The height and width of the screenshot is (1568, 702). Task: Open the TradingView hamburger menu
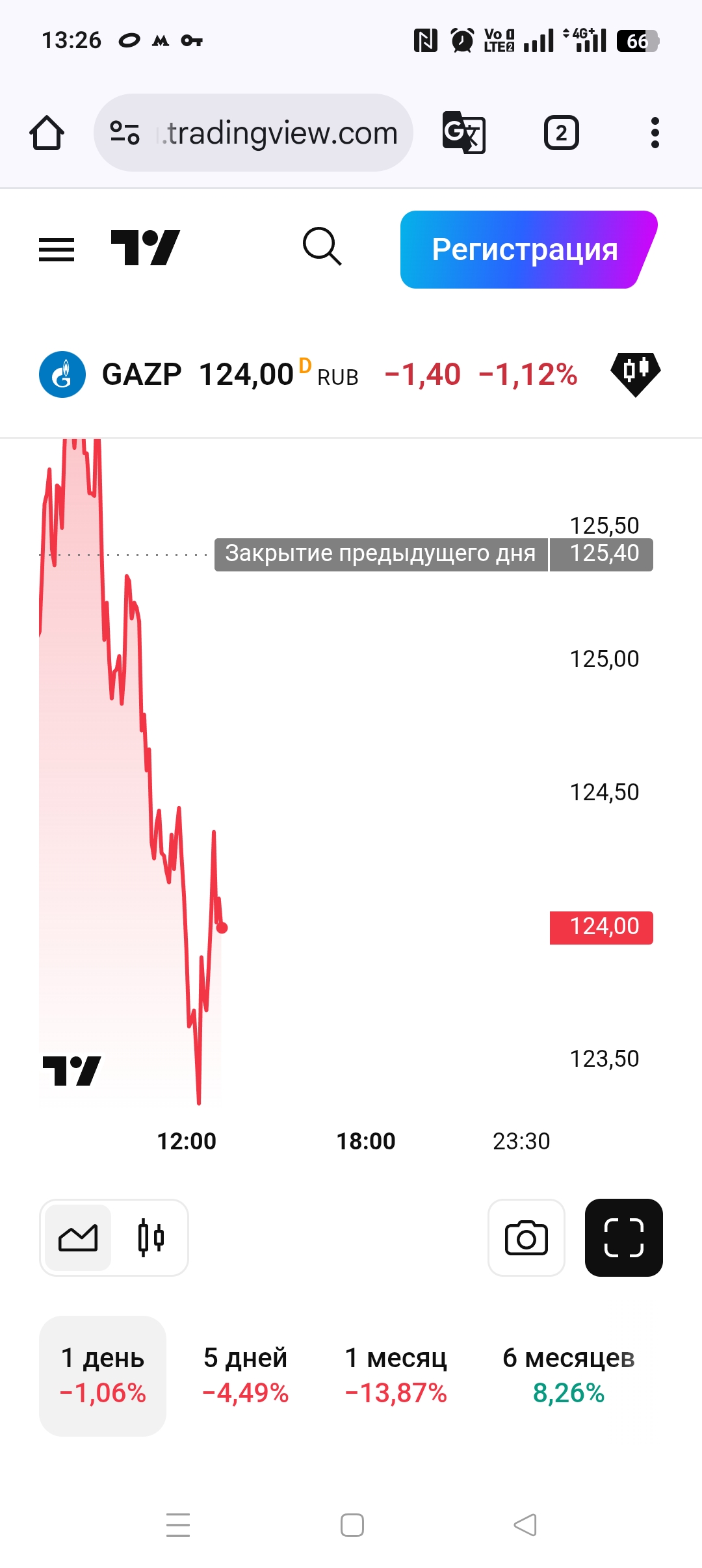coord(57,249)
